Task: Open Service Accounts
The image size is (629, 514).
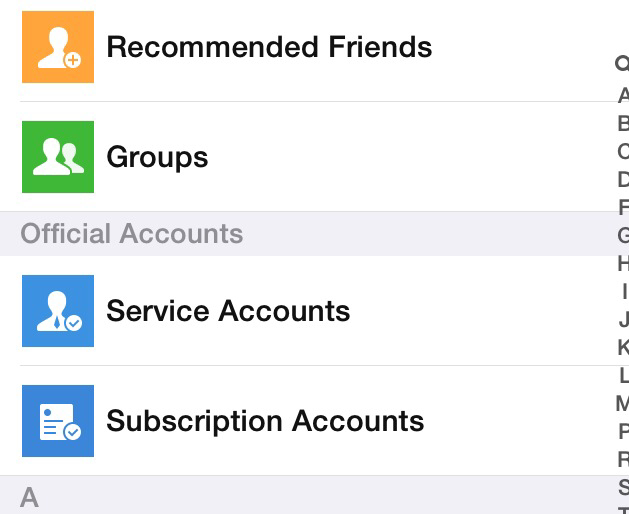Action: [228, 311]
